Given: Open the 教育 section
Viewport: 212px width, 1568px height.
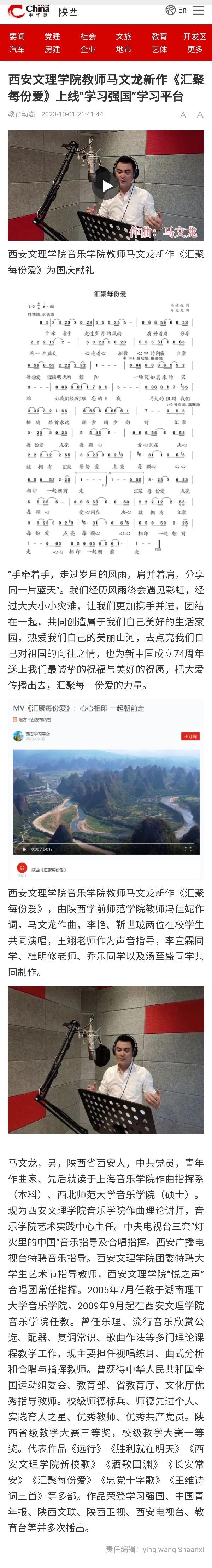Looking at the screenshot, I should (x=159, y=36).
